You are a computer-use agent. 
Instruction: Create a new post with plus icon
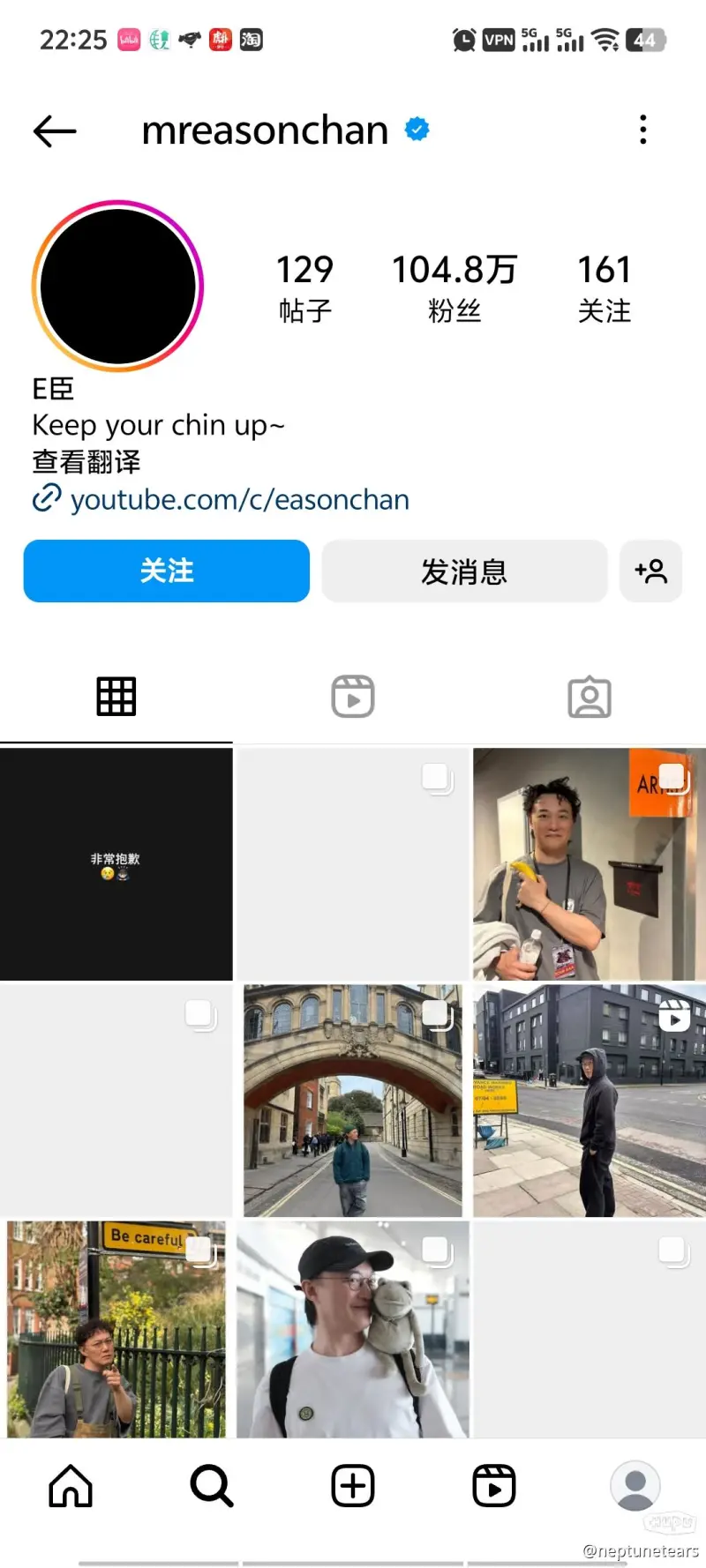click(353, 1486)
